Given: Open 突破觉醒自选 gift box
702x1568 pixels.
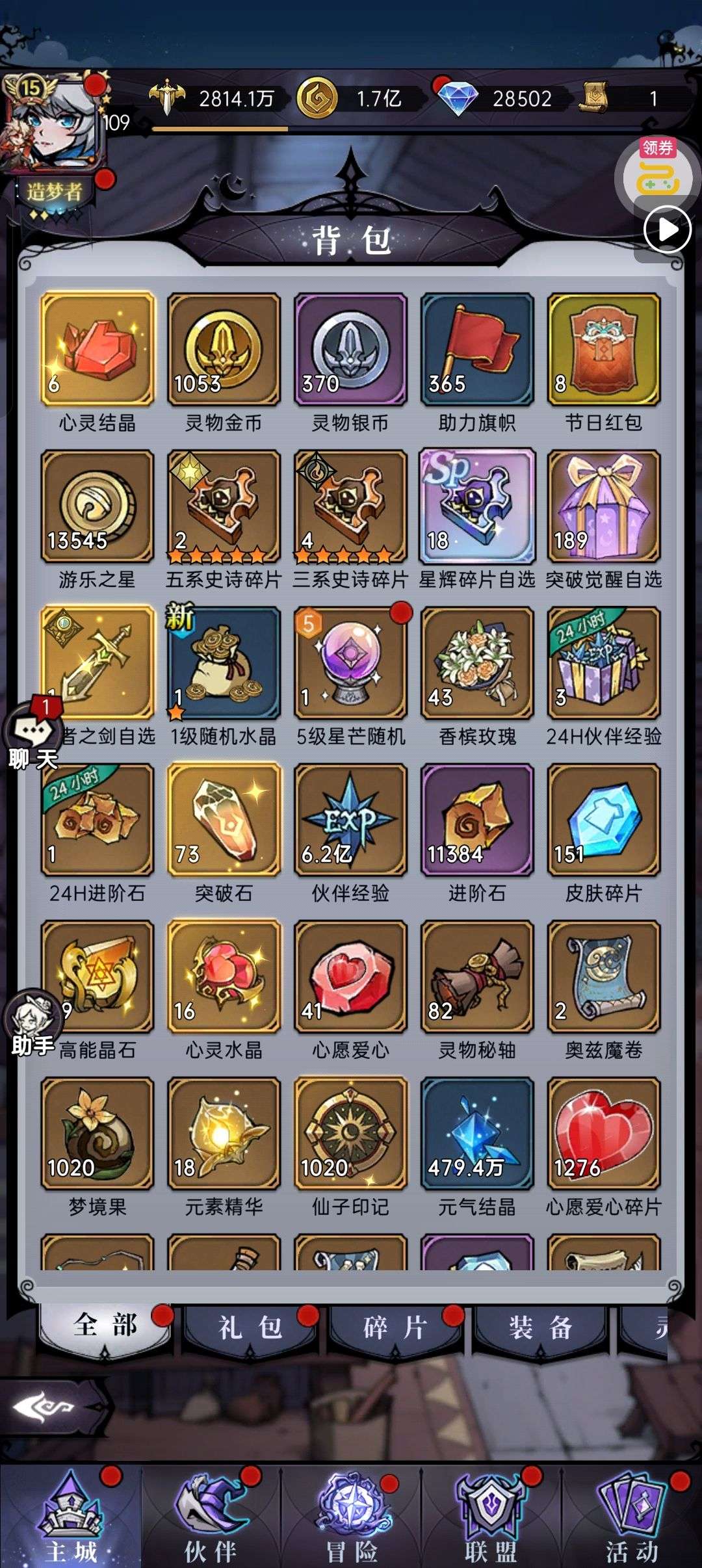Looking at the screenshot, I should point(603,506).
